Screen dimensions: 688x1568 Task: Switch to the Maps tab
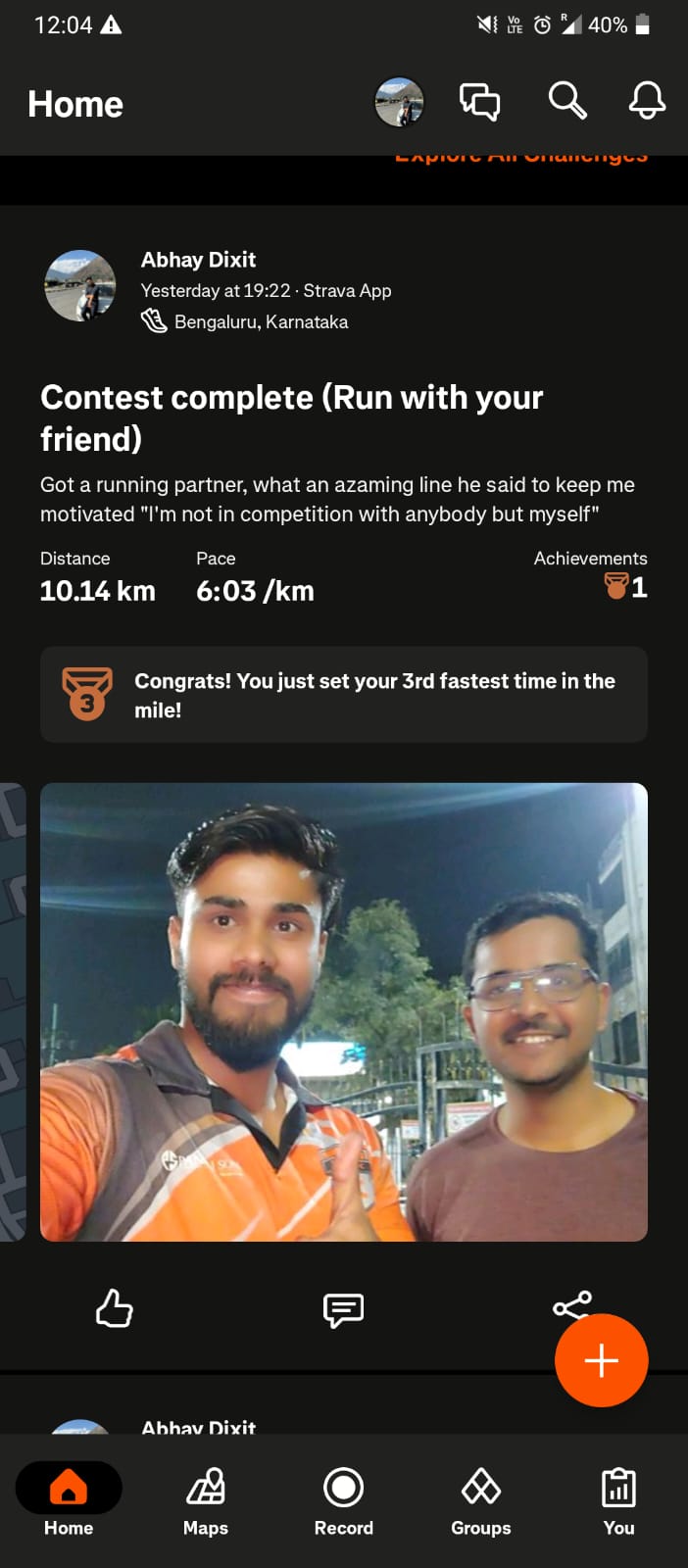(206, 1499)
